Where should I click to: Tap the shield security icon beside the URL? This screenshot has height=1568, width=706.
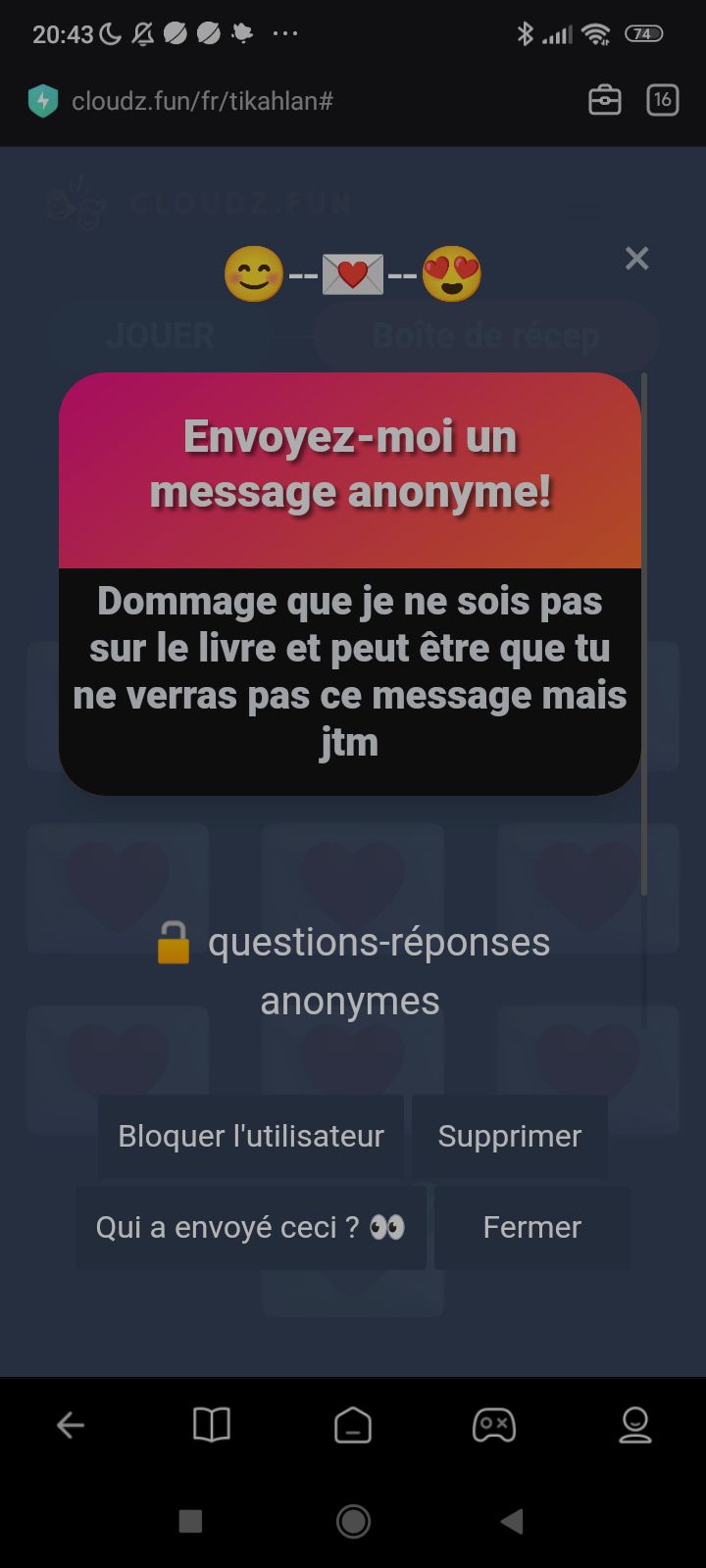(43, 100)
